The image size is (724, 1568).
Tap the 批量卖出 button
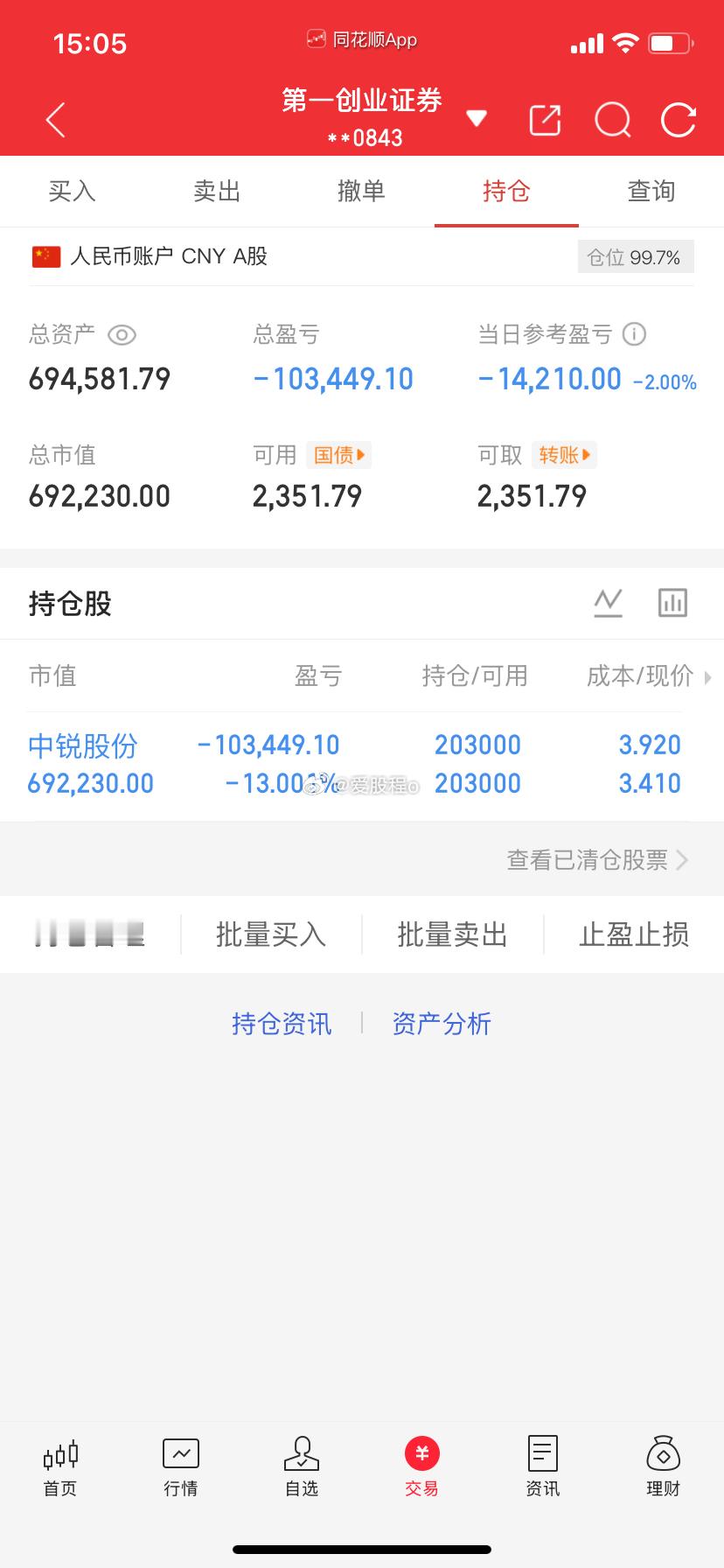click(452, 934)
